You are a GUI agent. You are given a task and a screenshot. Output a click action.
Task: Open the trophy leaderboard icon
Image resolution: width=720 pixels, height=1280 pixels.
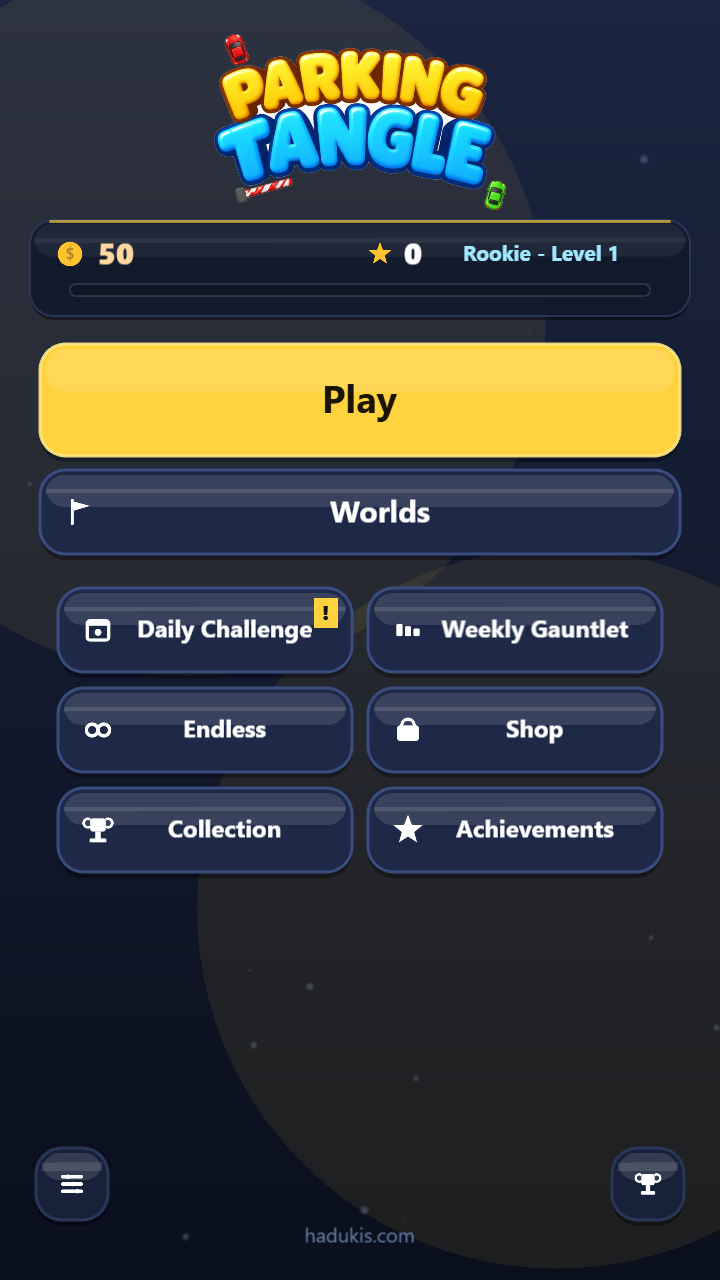point(648,1184)
